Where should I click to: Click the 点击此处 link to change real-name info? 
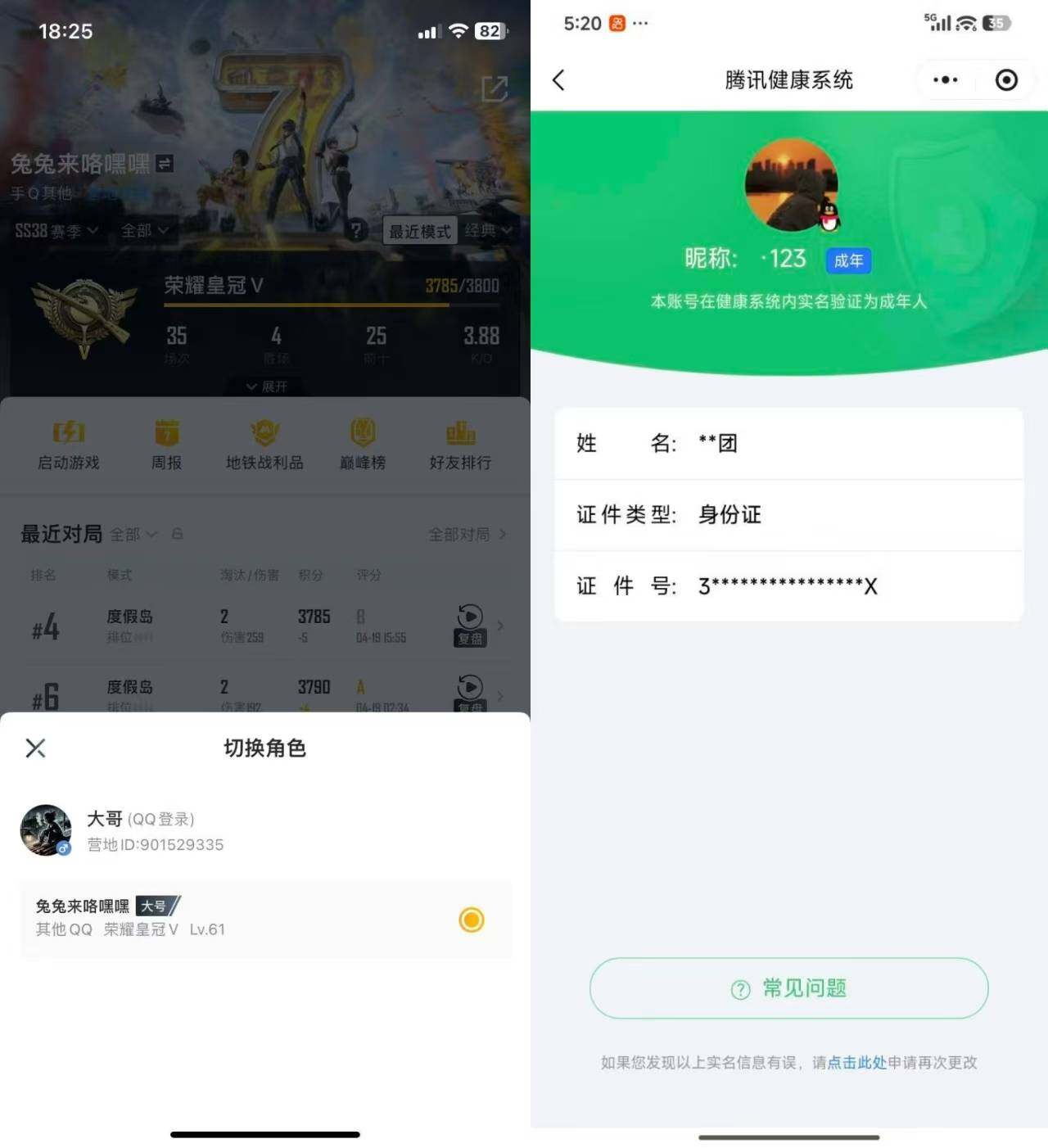pyautogui.click(x=856, y=1062)
